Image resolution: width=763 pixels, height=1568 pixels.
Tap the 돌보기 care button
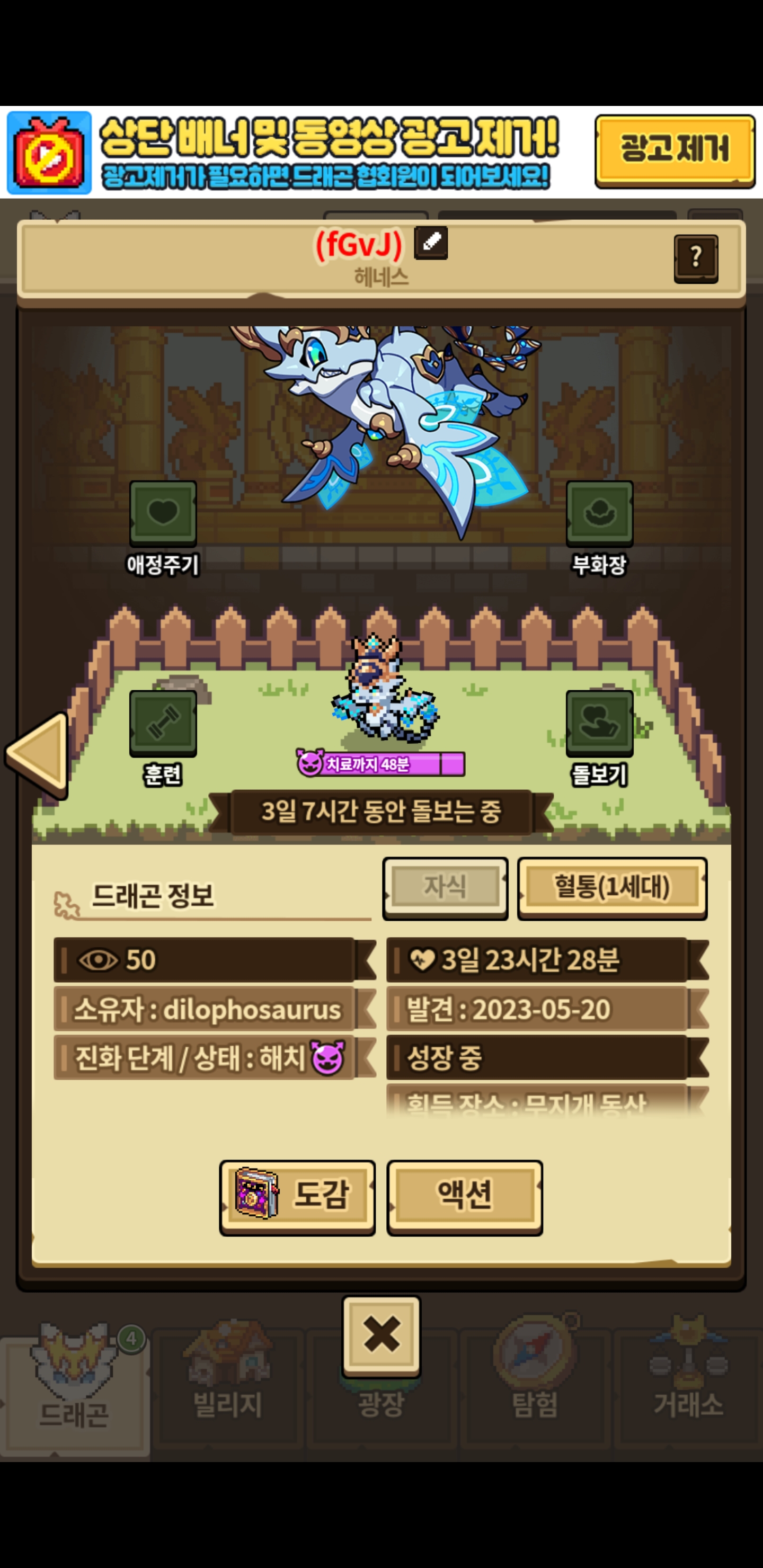point(599,723)
